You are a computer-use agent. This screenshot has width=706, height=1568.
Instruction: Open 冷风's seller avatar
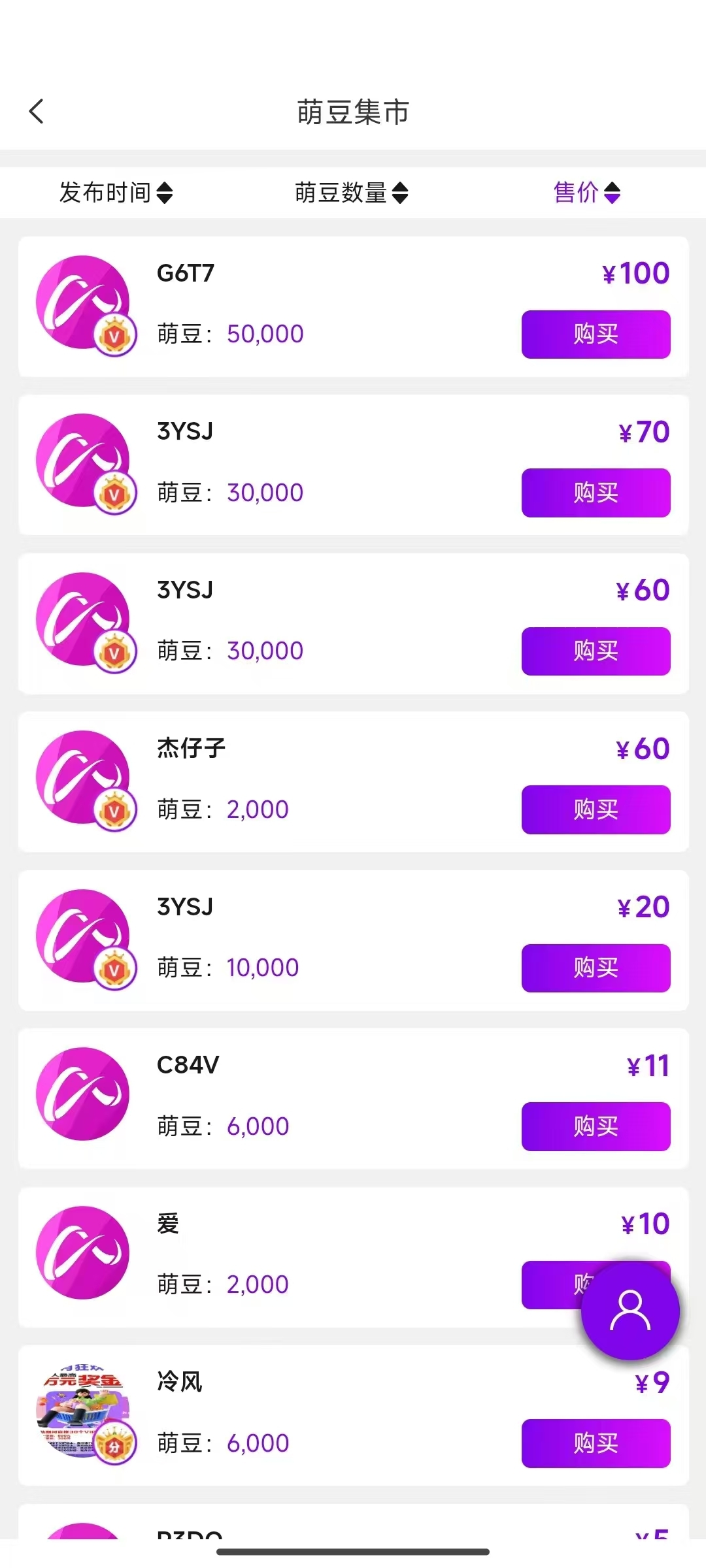pos(84,1413)
